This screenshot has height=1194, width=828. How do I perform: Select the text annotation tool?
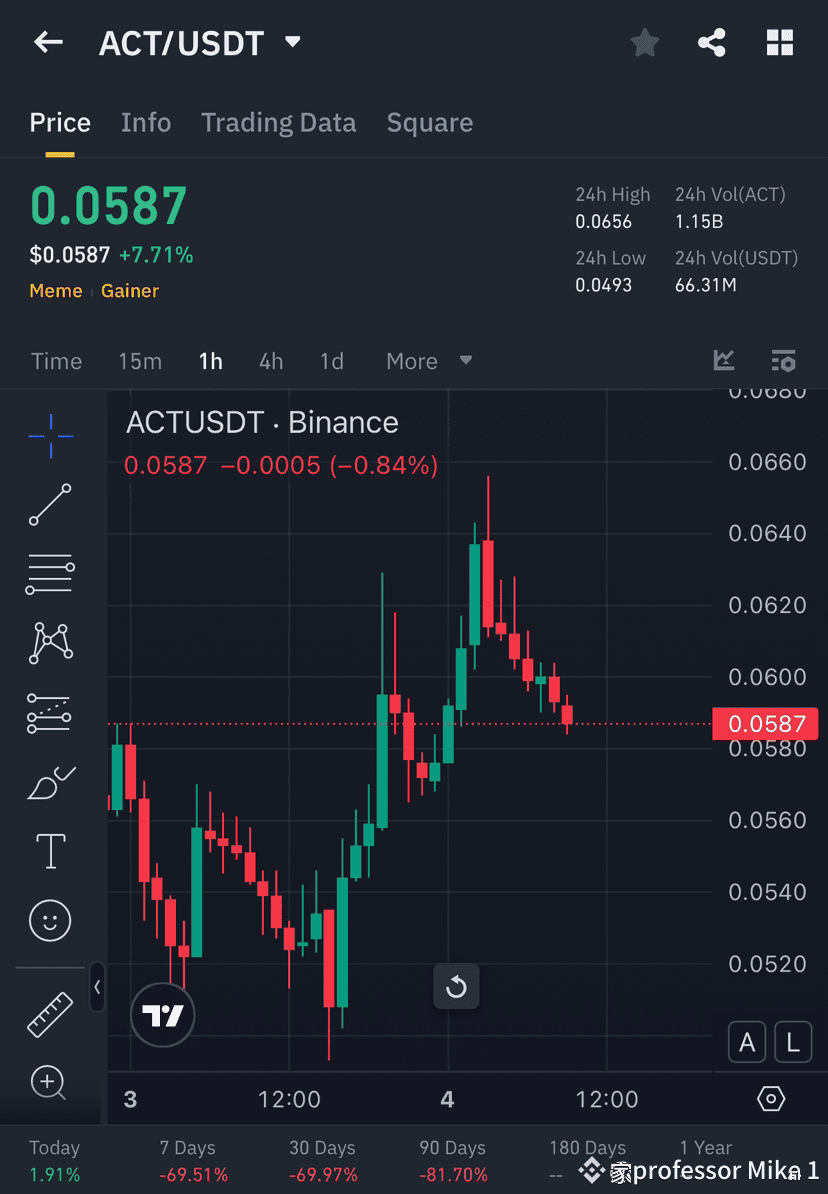(50, 850)
